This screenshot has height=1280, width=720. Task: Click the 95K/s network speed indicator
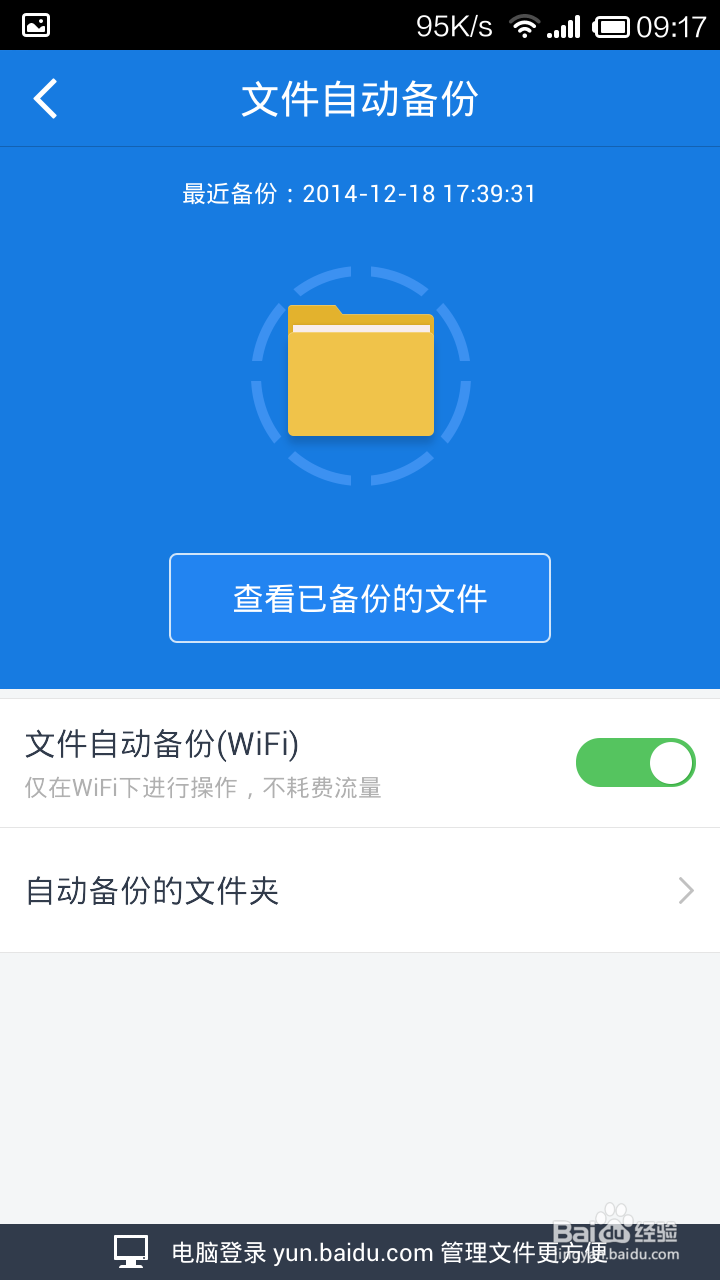(x=452, y=25)
